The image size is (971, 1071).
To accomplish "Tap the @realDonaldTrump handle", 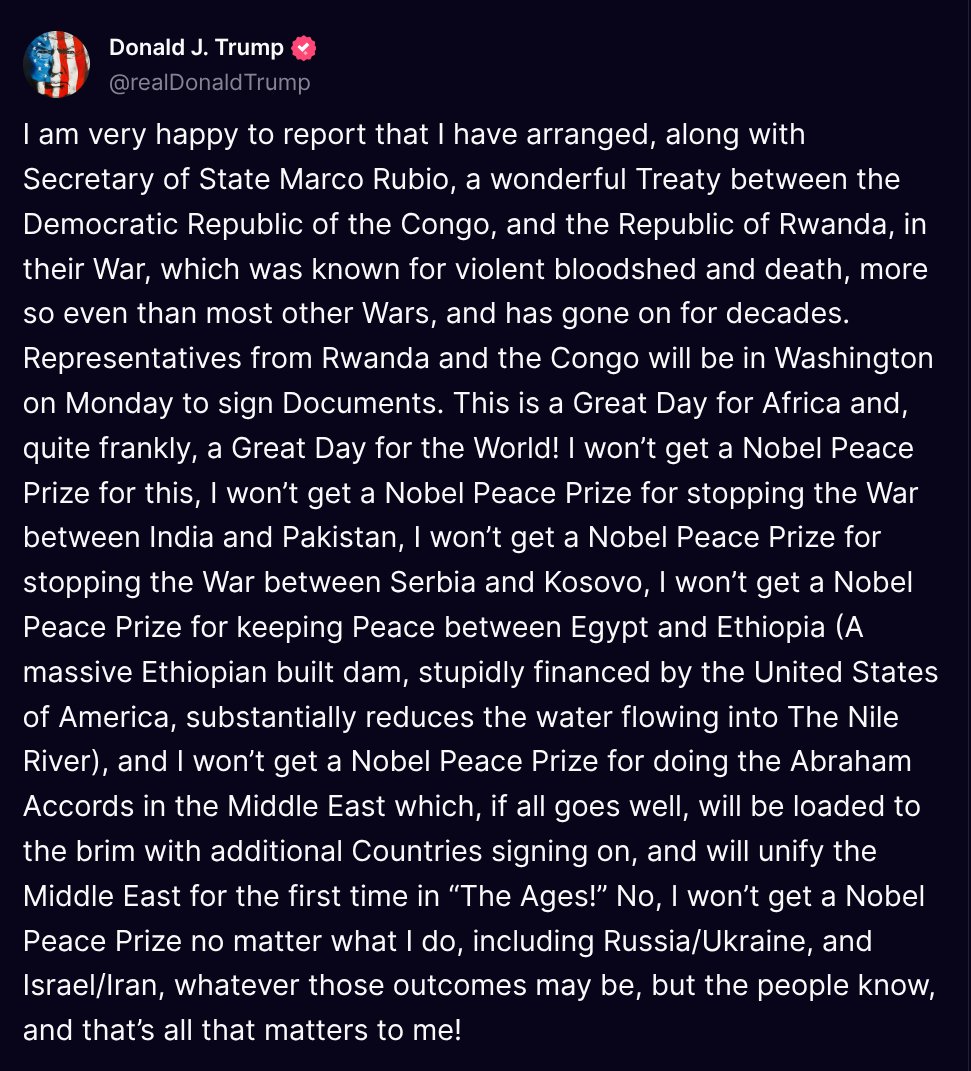I will coord(209,83).
